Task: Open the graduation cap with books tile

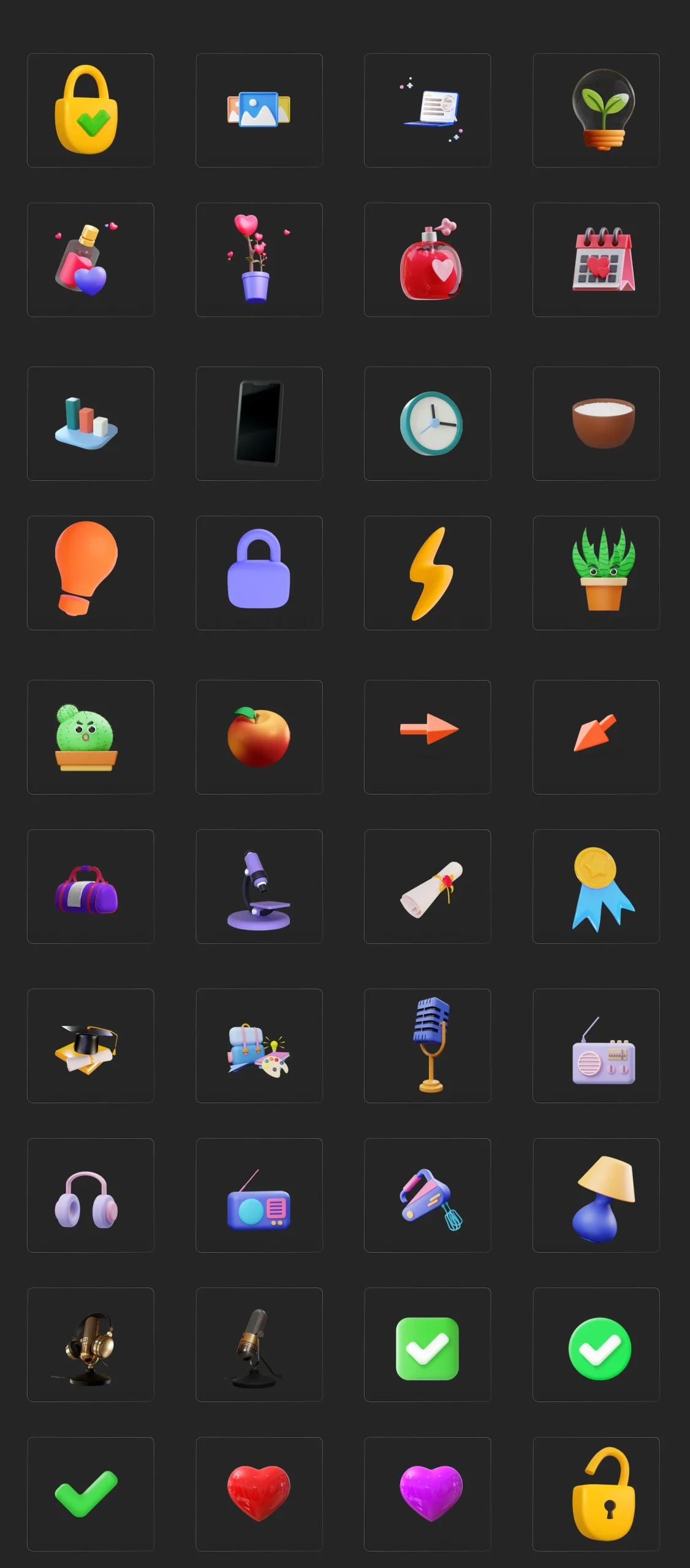Action: 91,1046
